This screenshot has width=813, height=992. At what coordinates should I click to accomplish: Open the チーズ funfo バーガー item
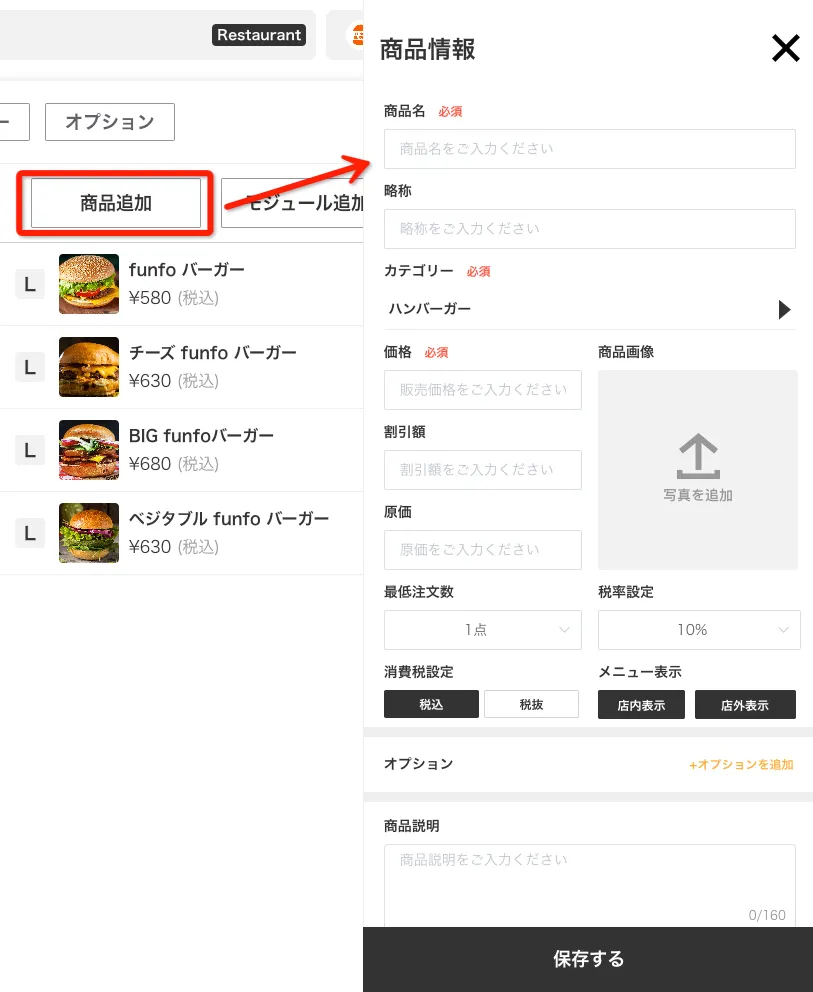(212, 366)
